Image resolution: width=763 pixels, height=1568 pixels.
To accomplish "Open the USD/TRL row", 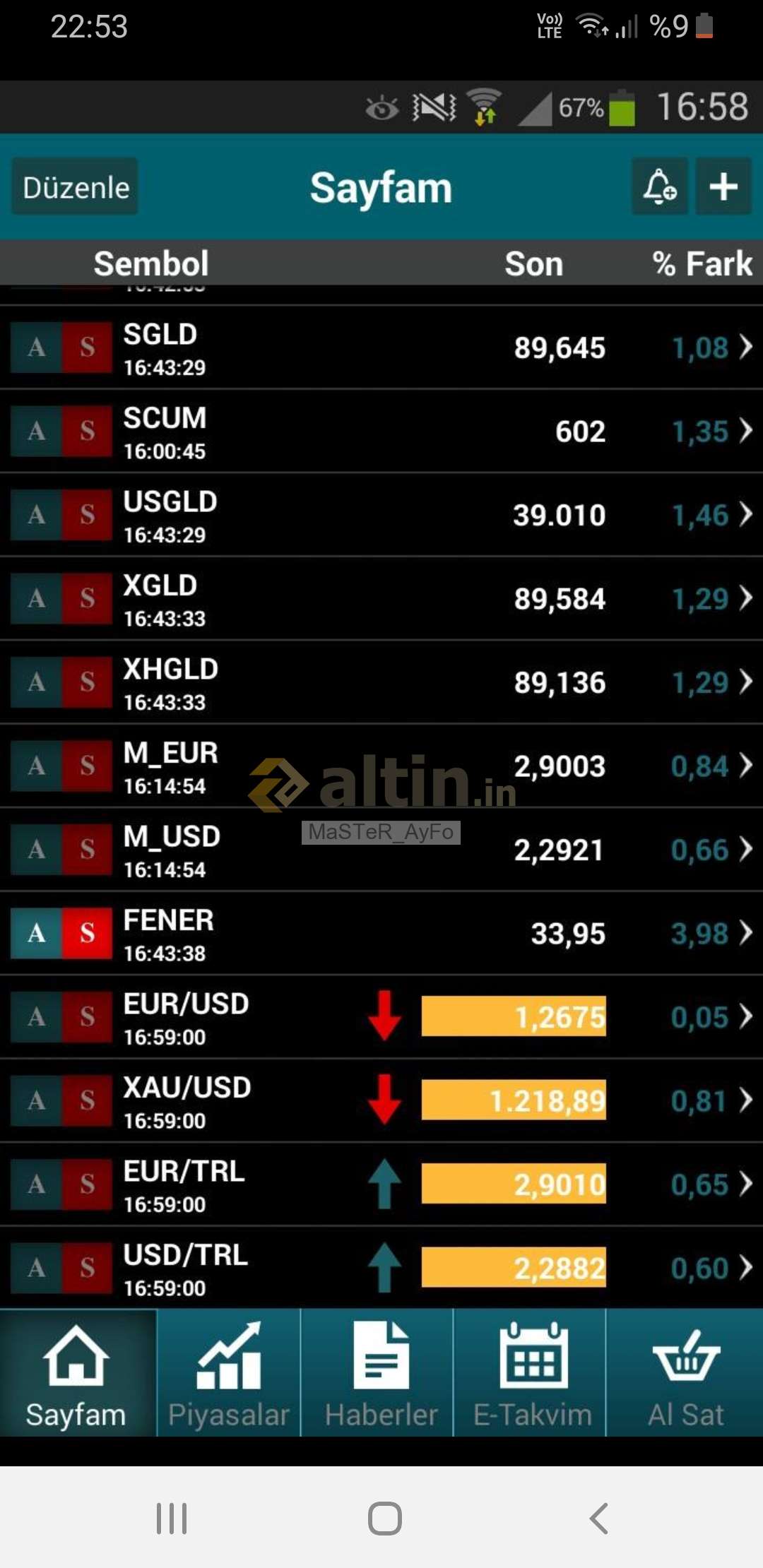I will click(x=381, y=1268).
